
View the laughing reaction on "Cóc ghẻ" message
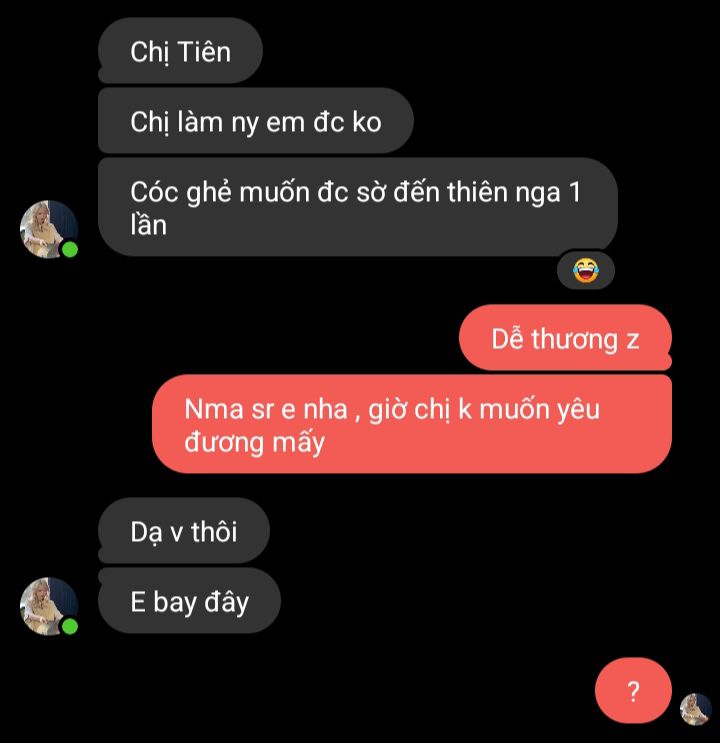pyautogui.click(x=585, y=270)
